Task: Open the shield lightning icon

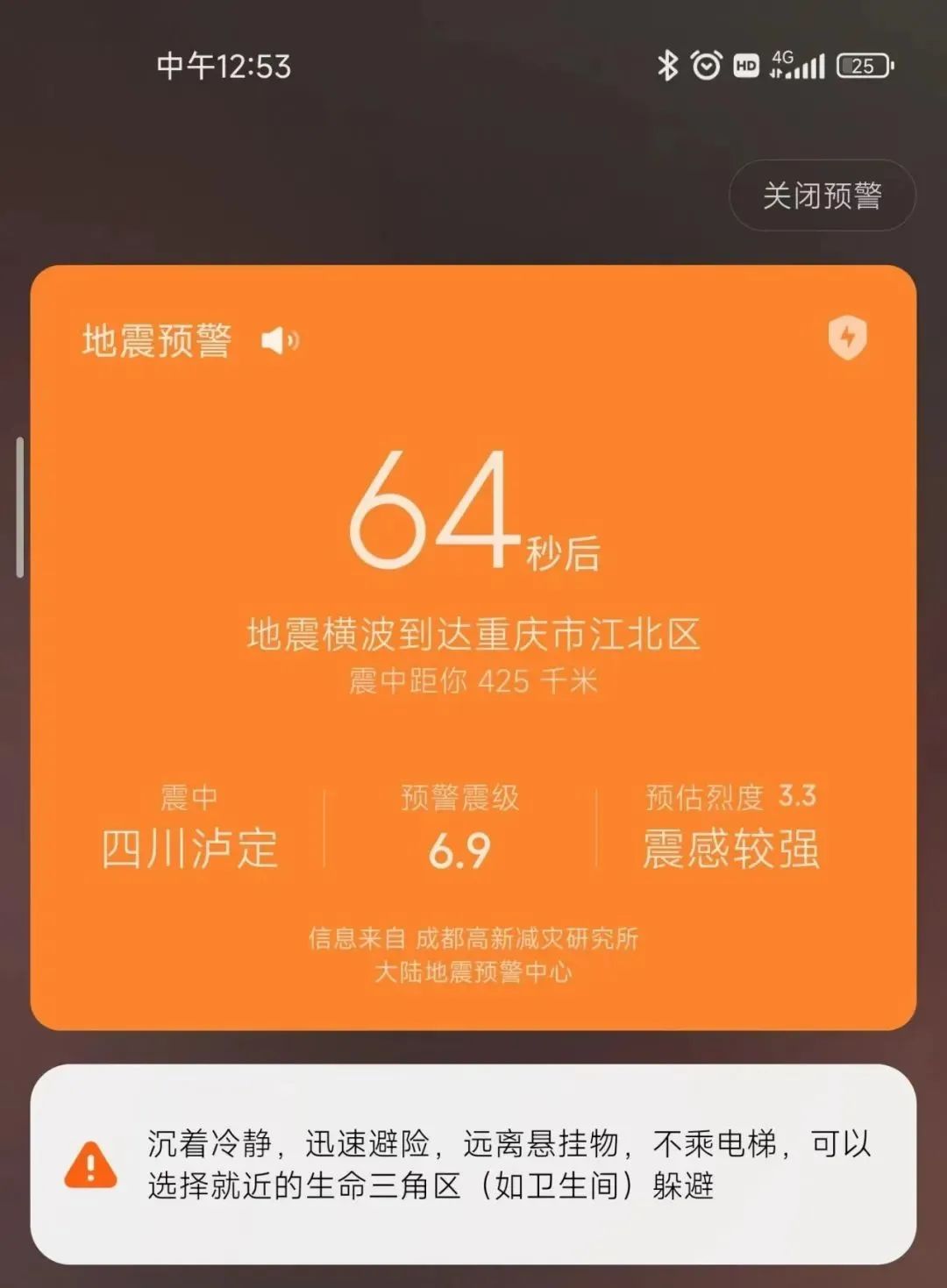Action: point(847,338)
